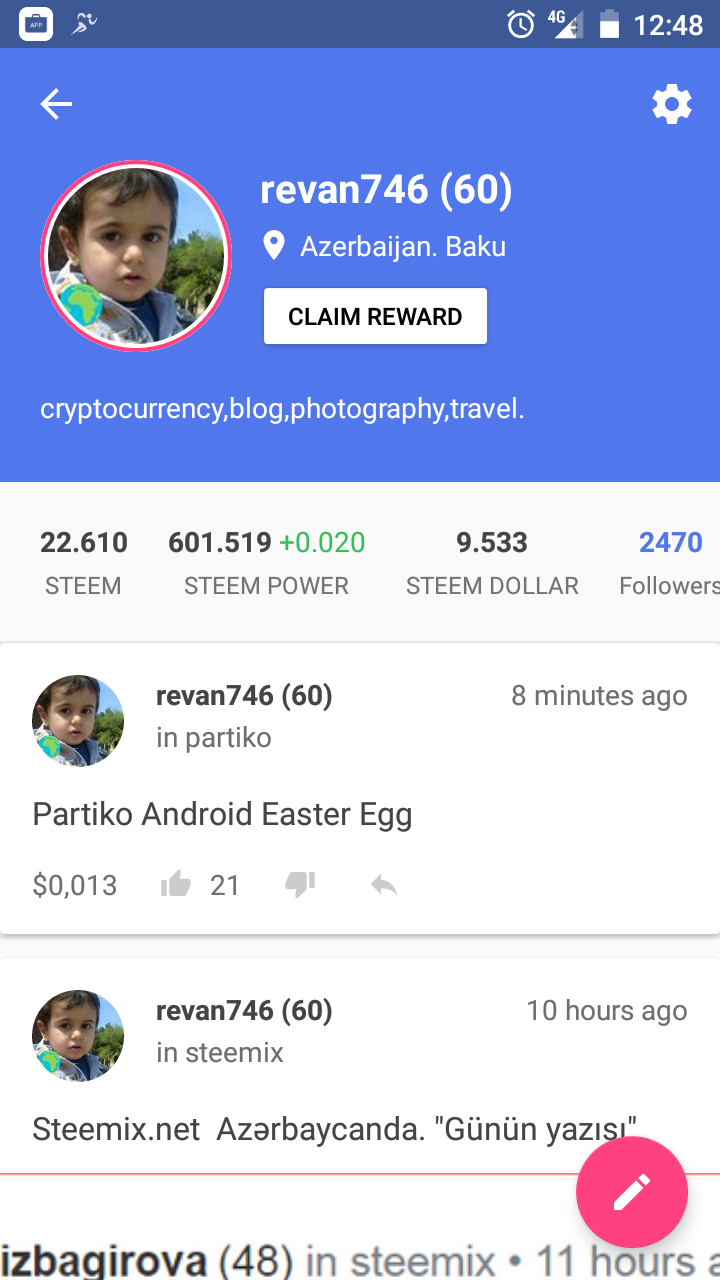The image size is (720, 1280).
Task: Open the Partiko Android Easter Egg post
Action: 222,814
